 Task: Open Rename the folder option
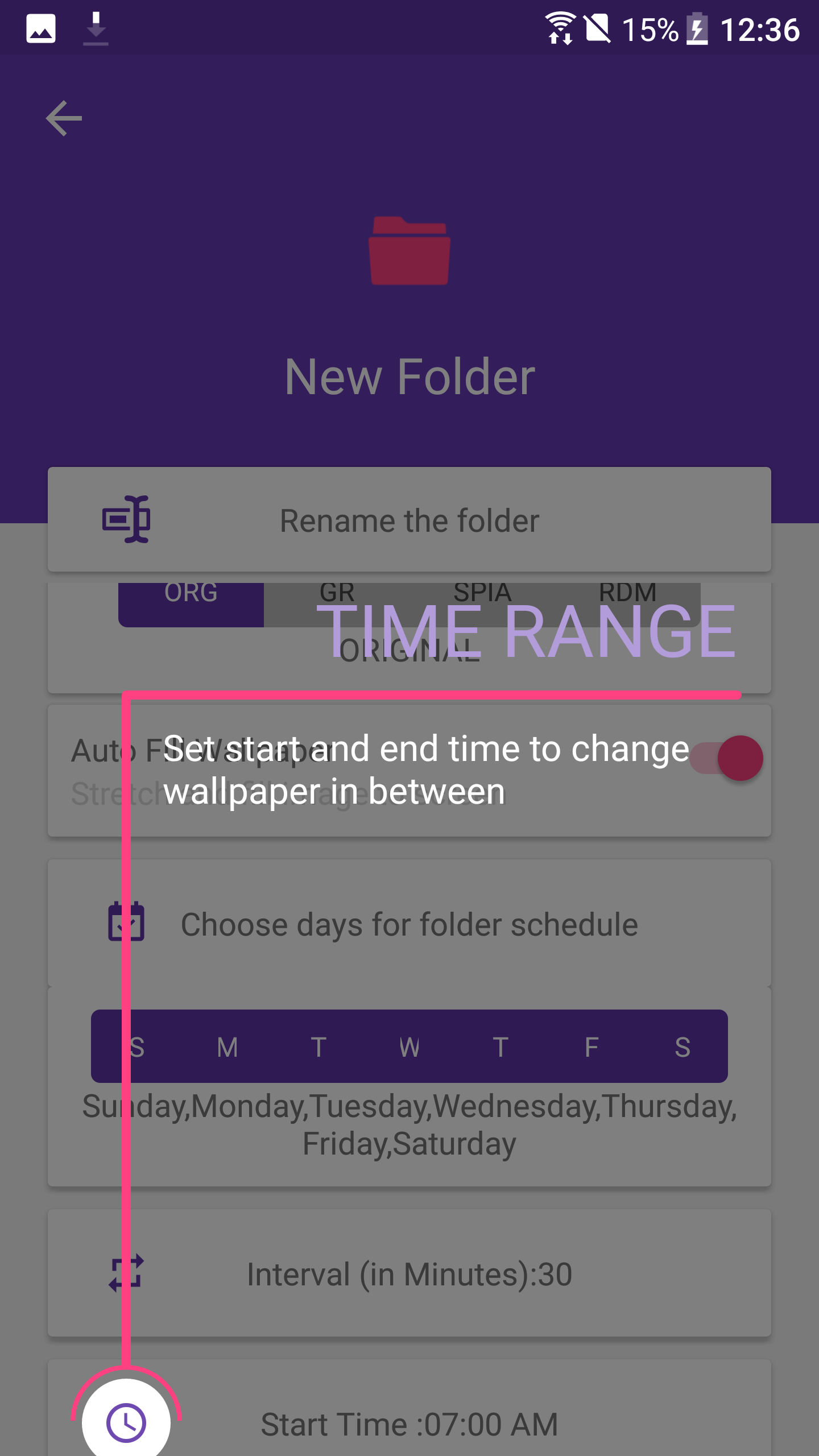pyautogui.click(x=409, y=520)
